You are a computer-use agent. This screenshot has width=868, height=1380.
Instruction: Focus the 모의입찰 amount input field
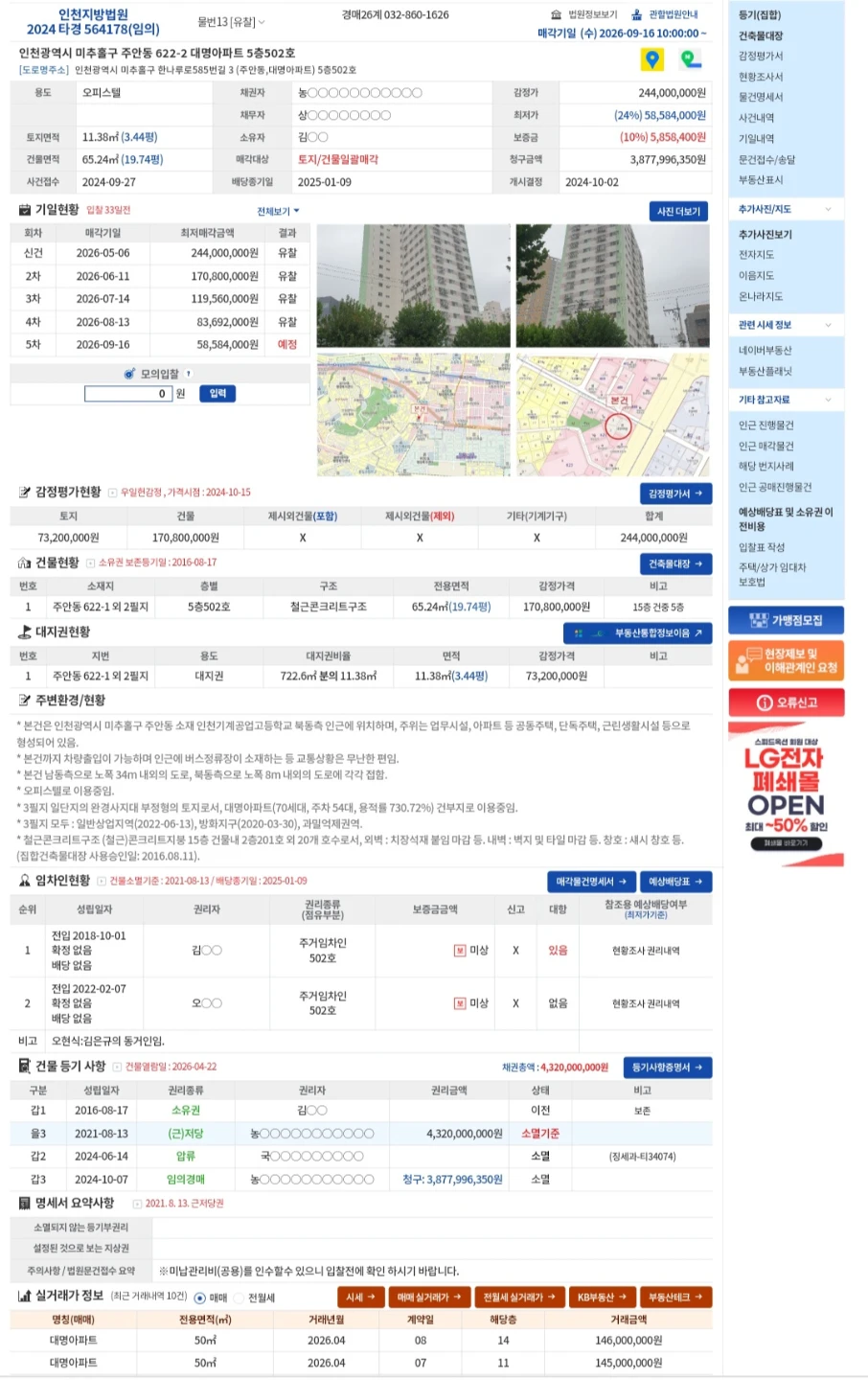(x=128, y=394)
